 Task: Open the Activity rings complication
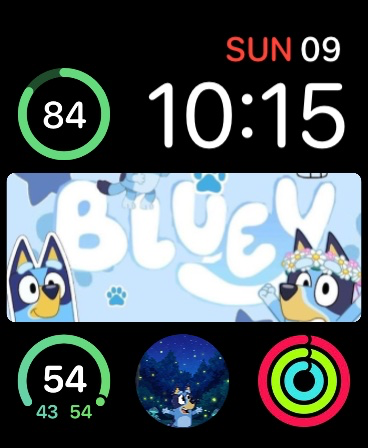[x=304, y=381]
